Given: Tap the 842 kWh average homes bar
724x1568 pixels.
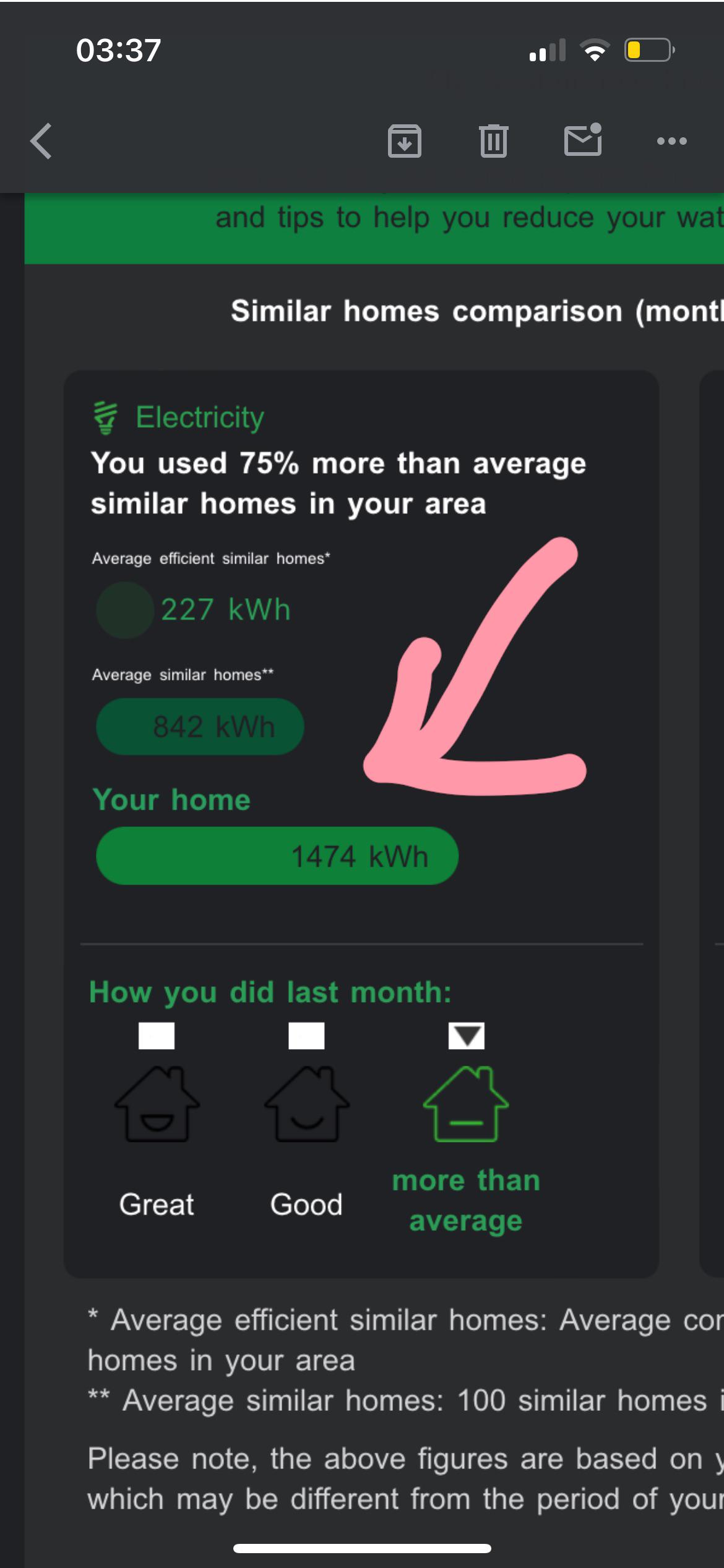Looking at the screenshot, I should pos(199,726).
